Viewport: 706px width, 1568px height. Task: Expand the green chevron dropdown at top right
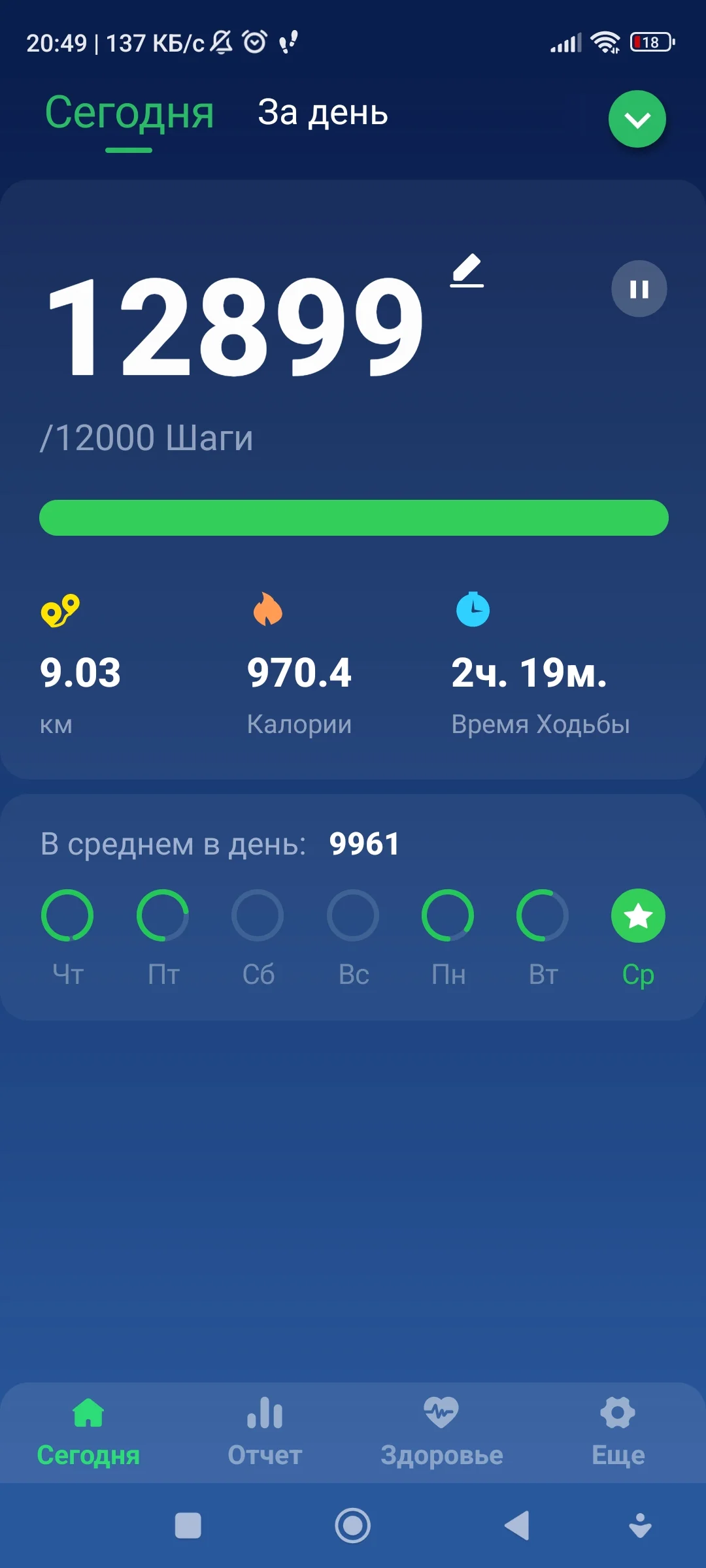pyautogui.click(x=637, y=118)
